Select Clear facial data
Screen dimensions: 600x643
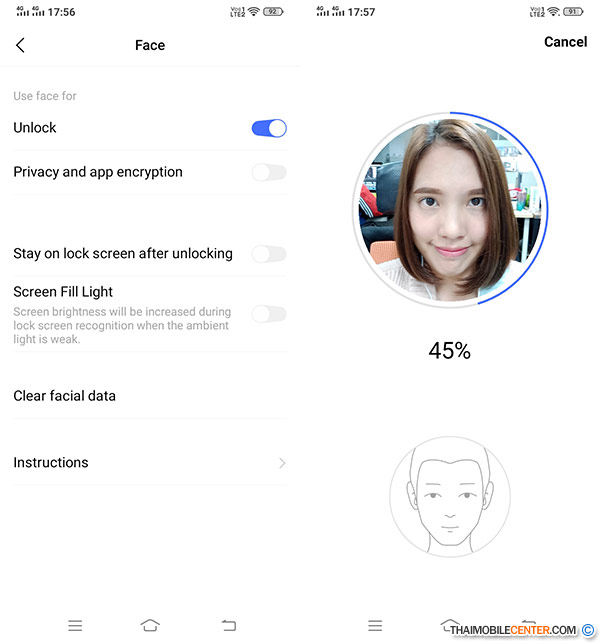click(65, 396)
